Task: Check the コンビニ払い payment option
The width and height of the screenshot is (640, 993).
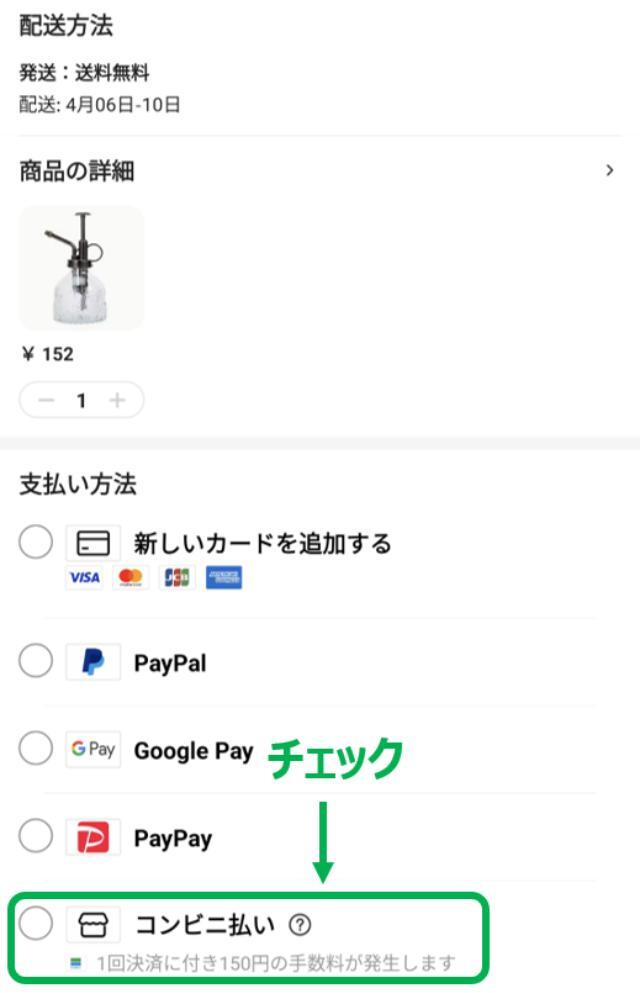Action: [35, 924]
